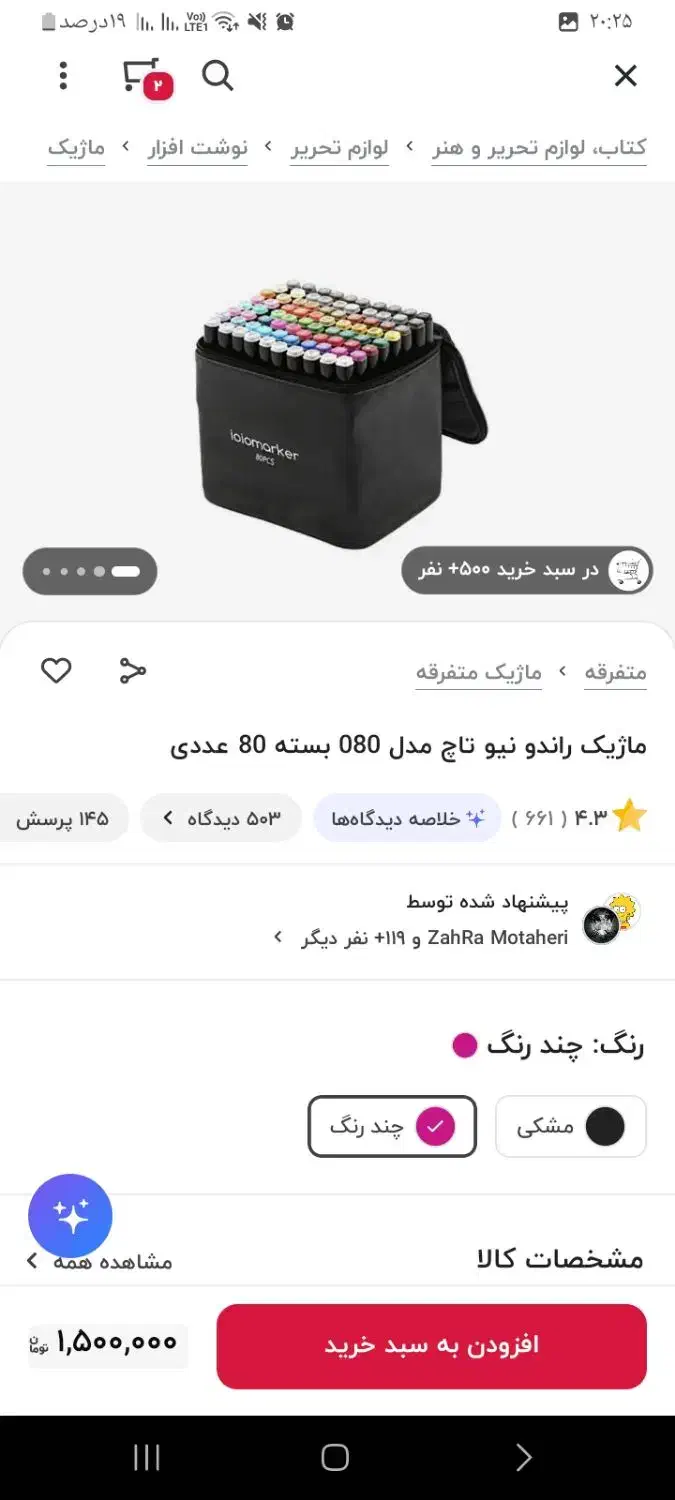Open the ماژیک متفرقه category link
The width and height of the screenshot is (675, 1500).
(478, 673)
